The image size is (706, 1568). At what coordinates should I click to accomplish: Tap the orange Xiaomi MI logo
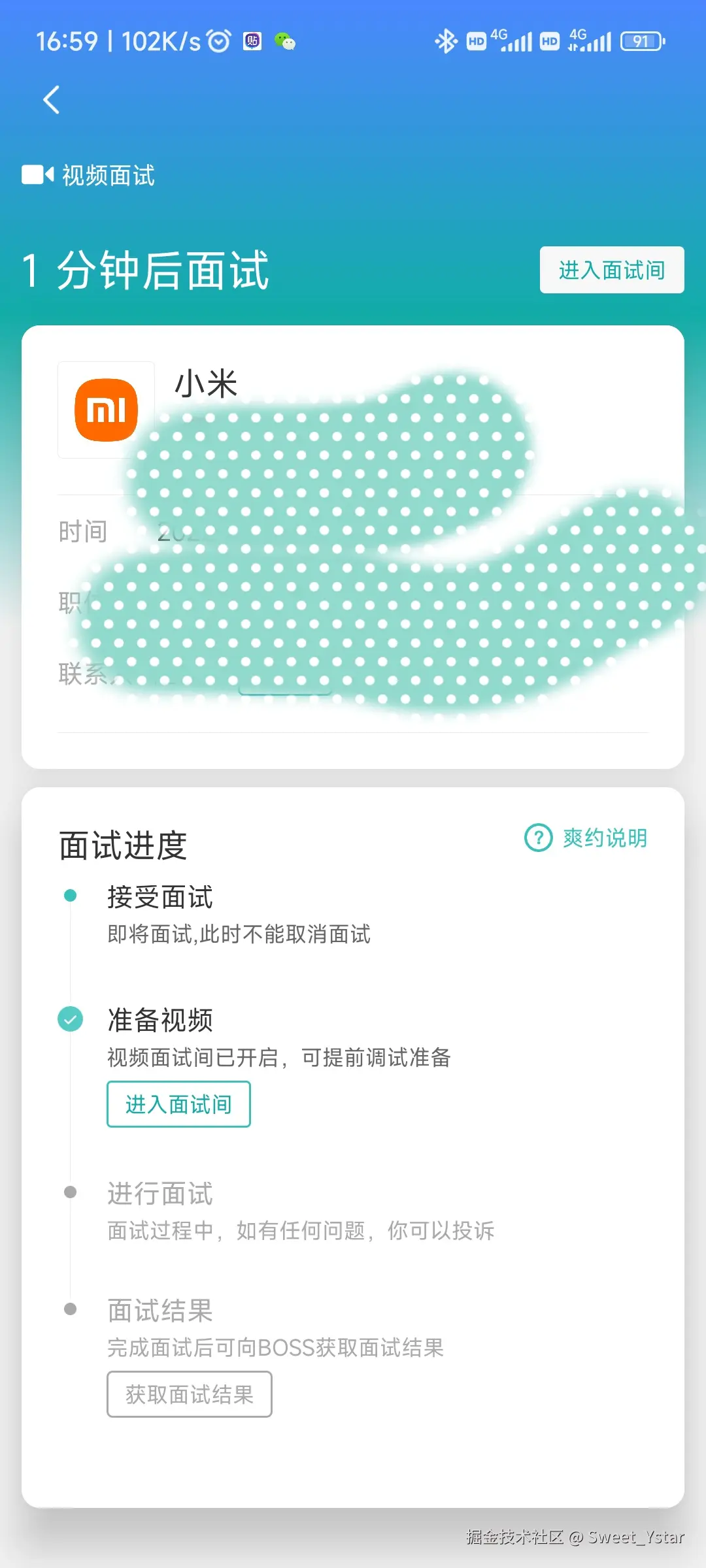(x=106, y=410)
